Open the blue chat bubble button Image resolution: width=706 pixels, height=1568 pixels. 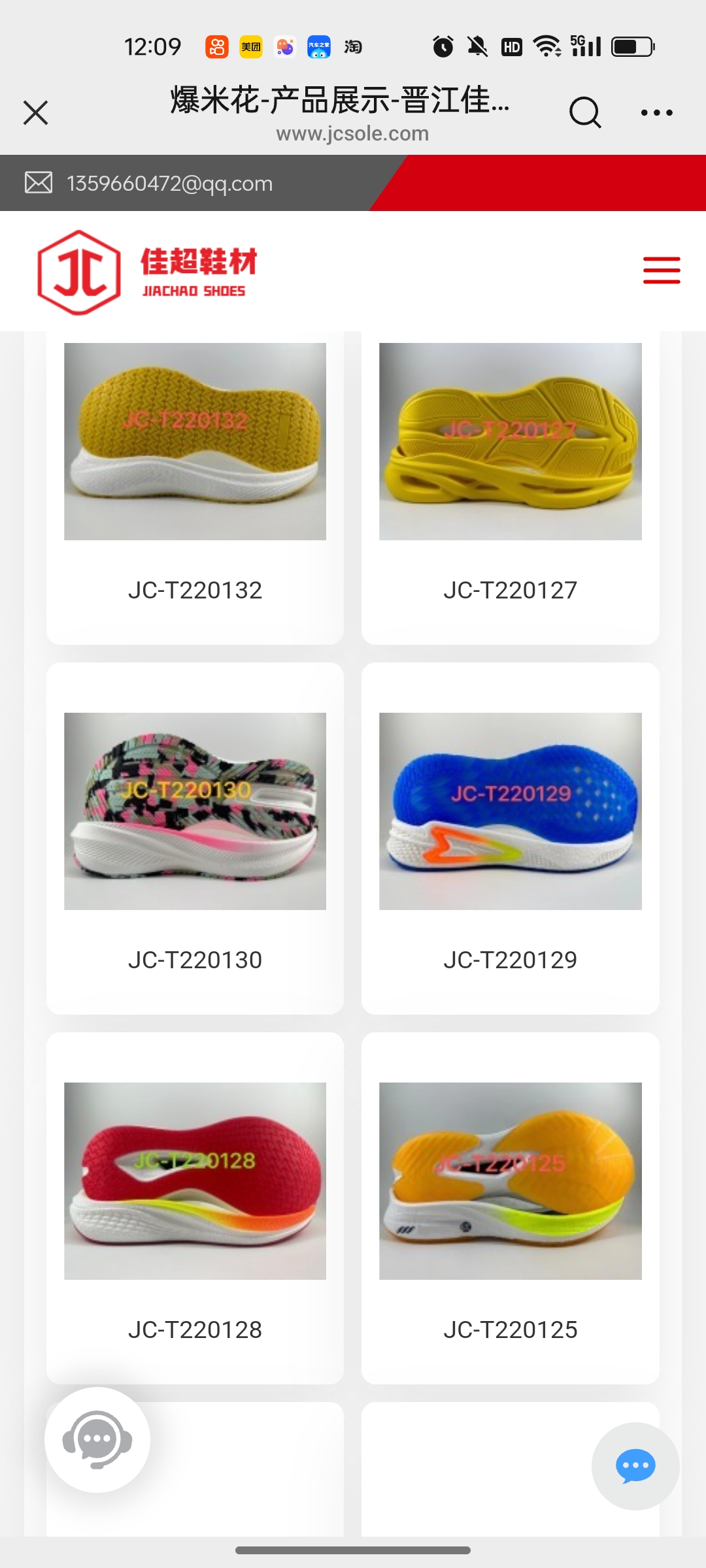635,1465
